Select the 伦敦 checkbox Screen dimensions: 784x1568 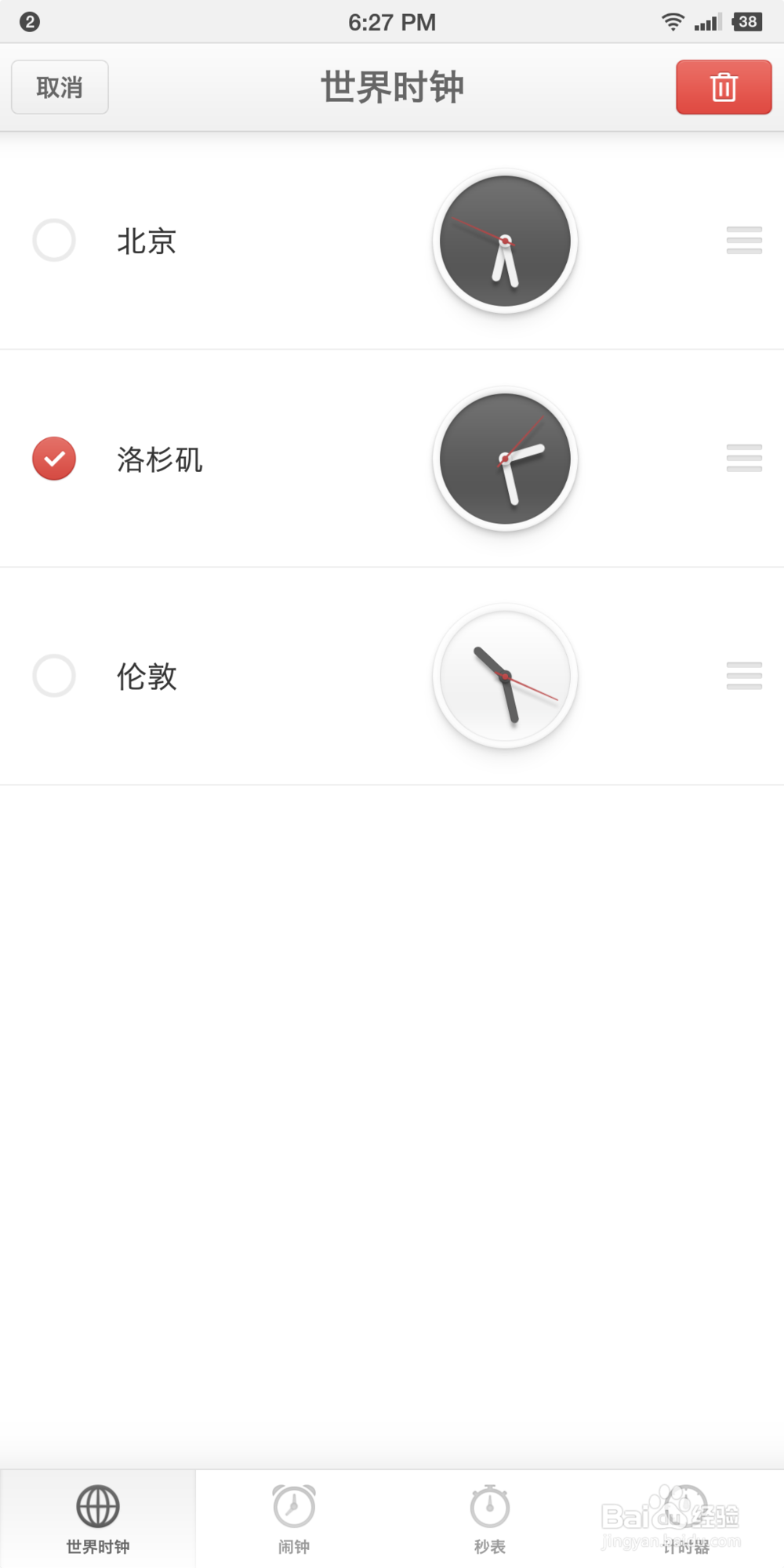point(54,675)
